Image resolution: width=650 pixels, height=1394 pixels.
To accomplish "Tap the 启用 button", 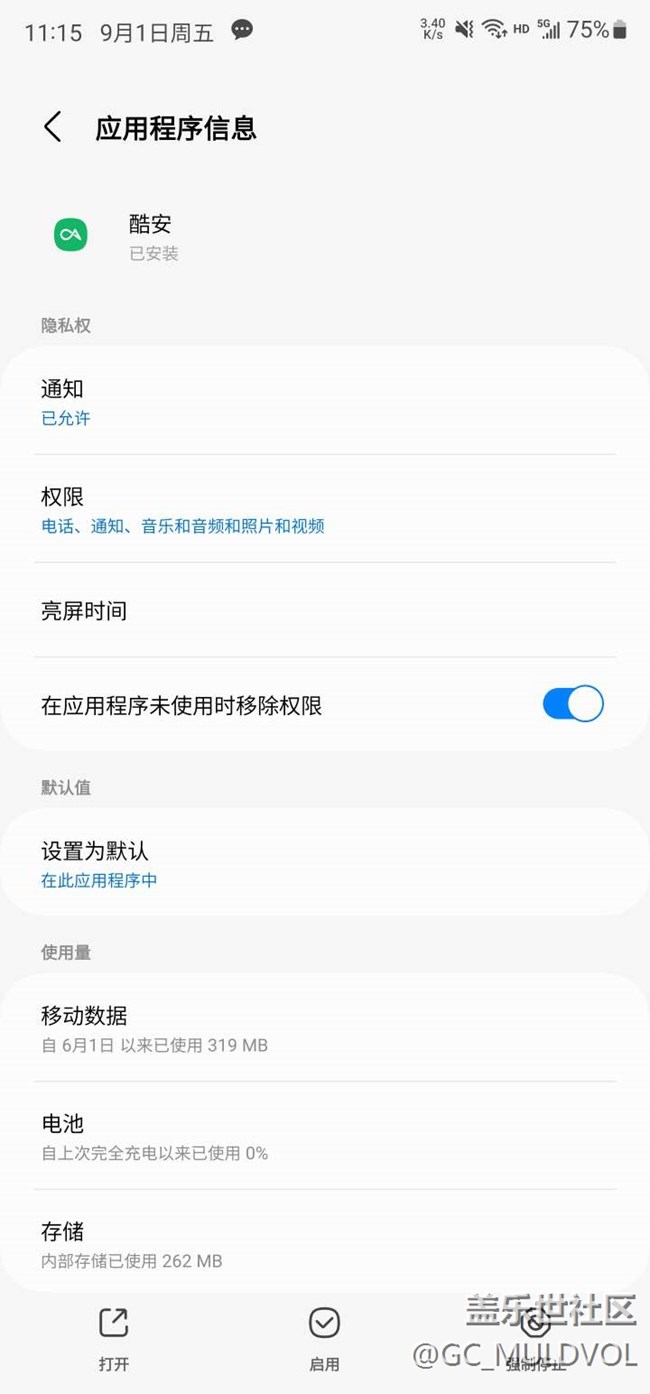I will 324,1338.
